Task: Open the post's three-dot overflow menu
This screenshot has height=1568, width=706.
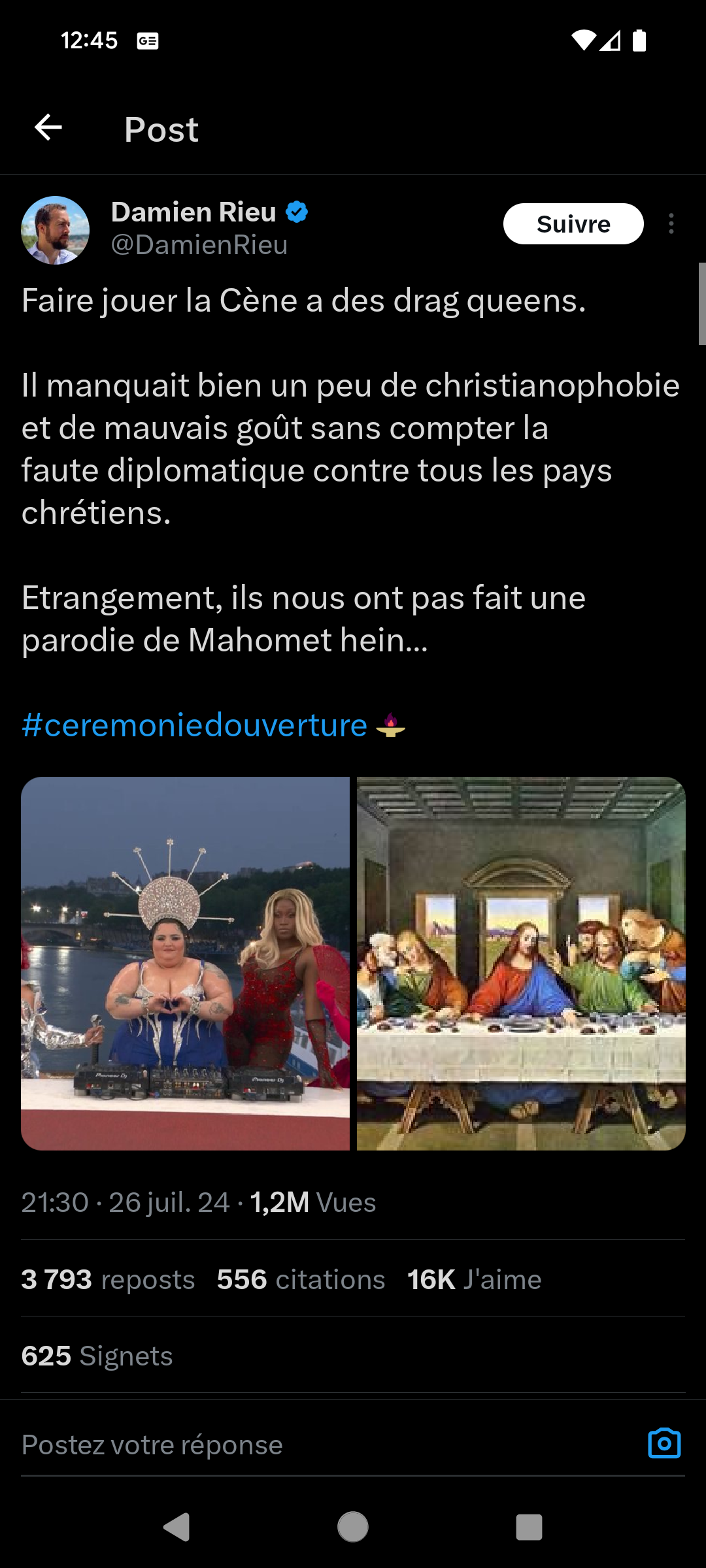Action: pyautogui.click(x=671, y=224)
